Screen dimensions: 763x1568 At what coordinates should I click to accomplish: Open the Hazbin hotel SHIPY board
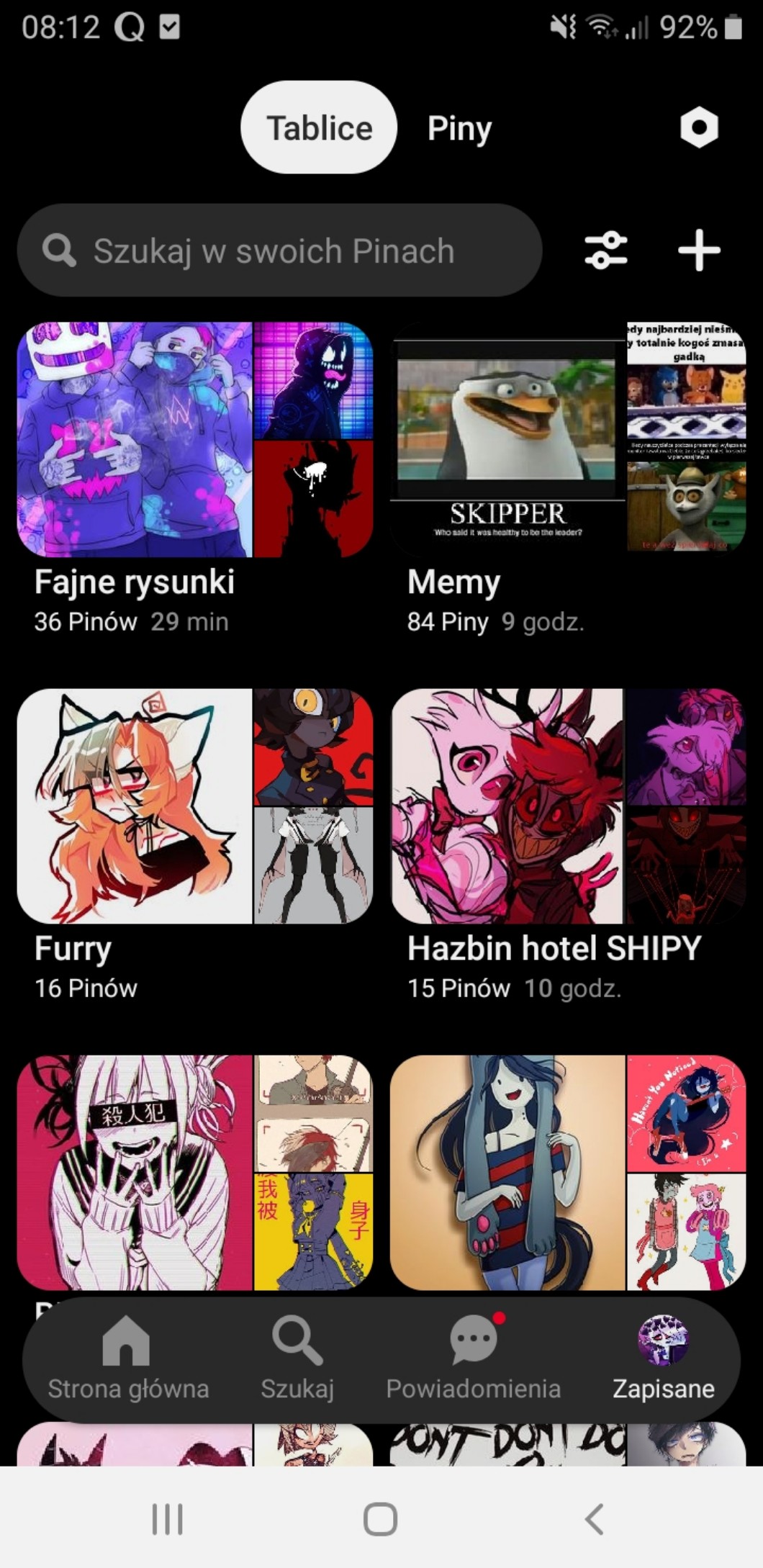(x=568, y=806)
